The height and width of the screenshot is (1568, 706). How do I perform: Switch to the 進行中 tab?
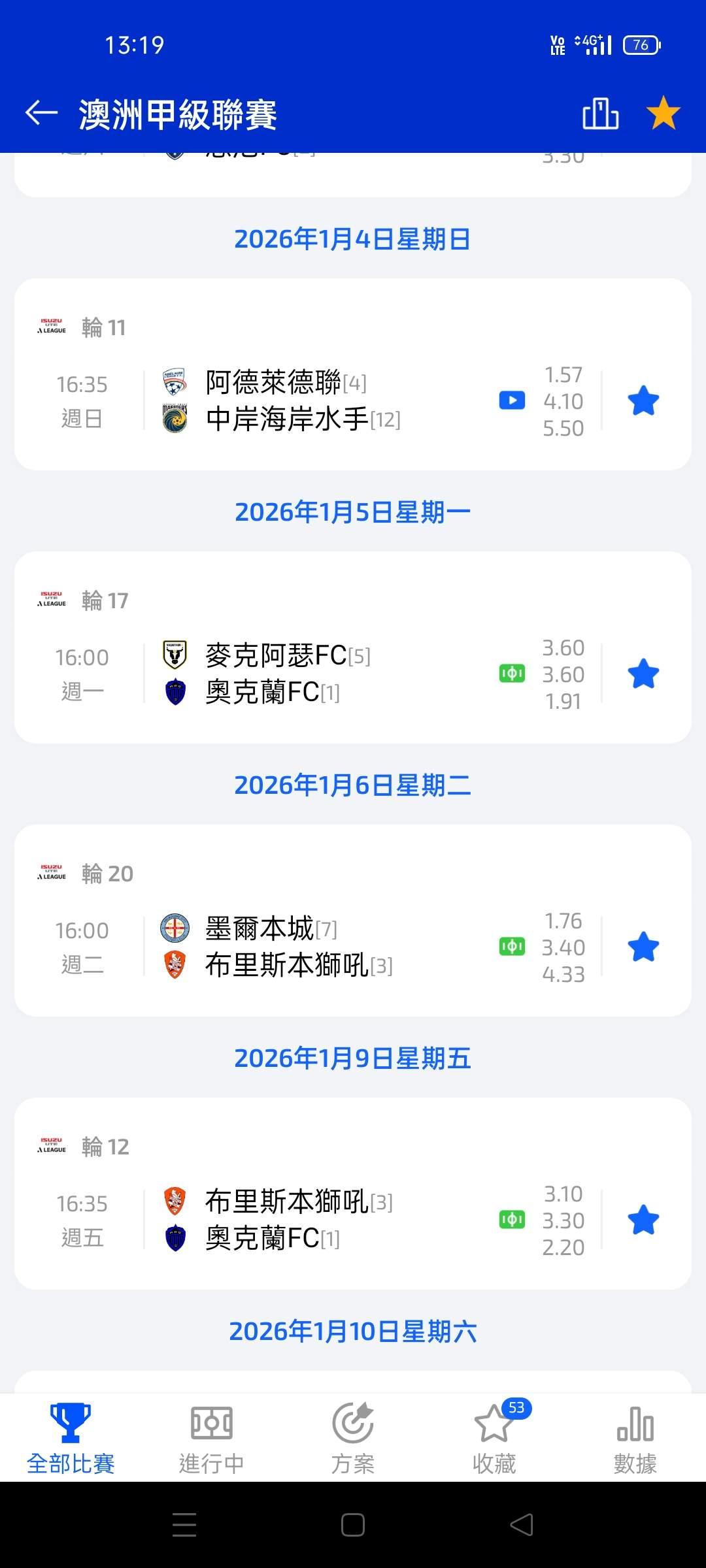211,1437
